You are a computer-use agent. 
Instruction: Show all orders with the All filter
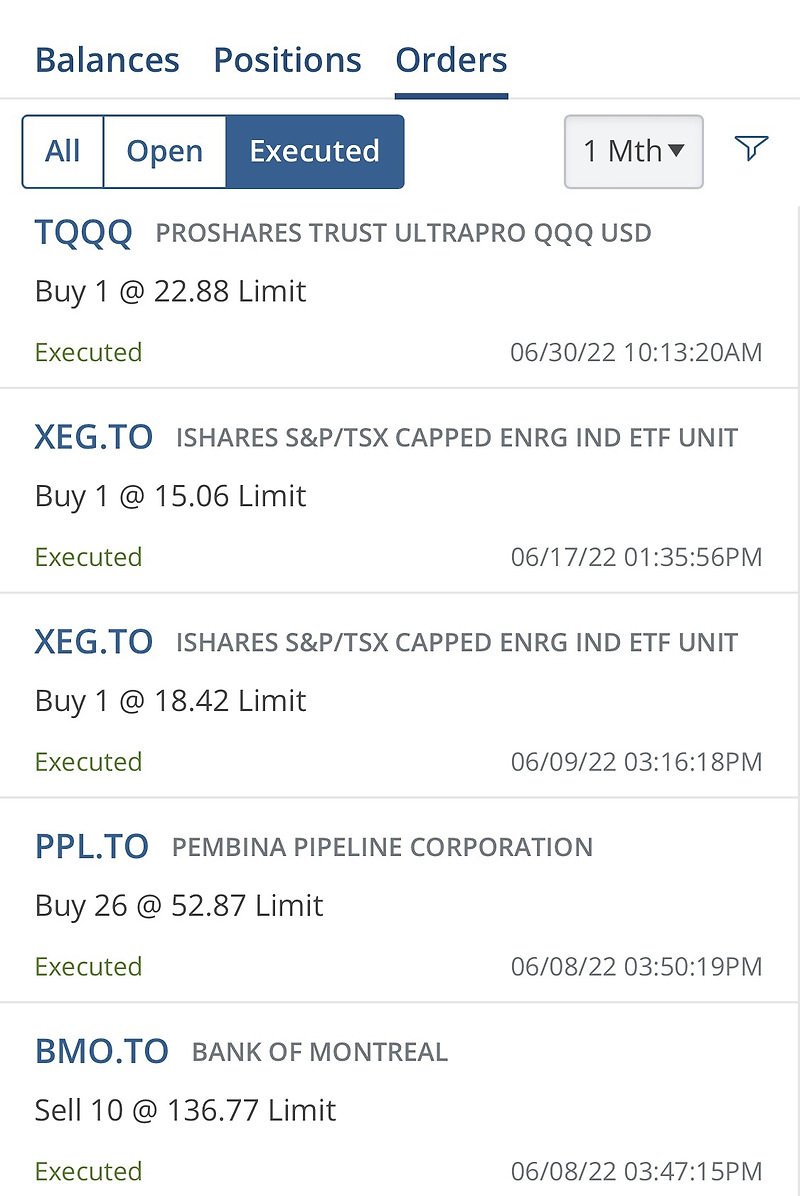(62, 151)
